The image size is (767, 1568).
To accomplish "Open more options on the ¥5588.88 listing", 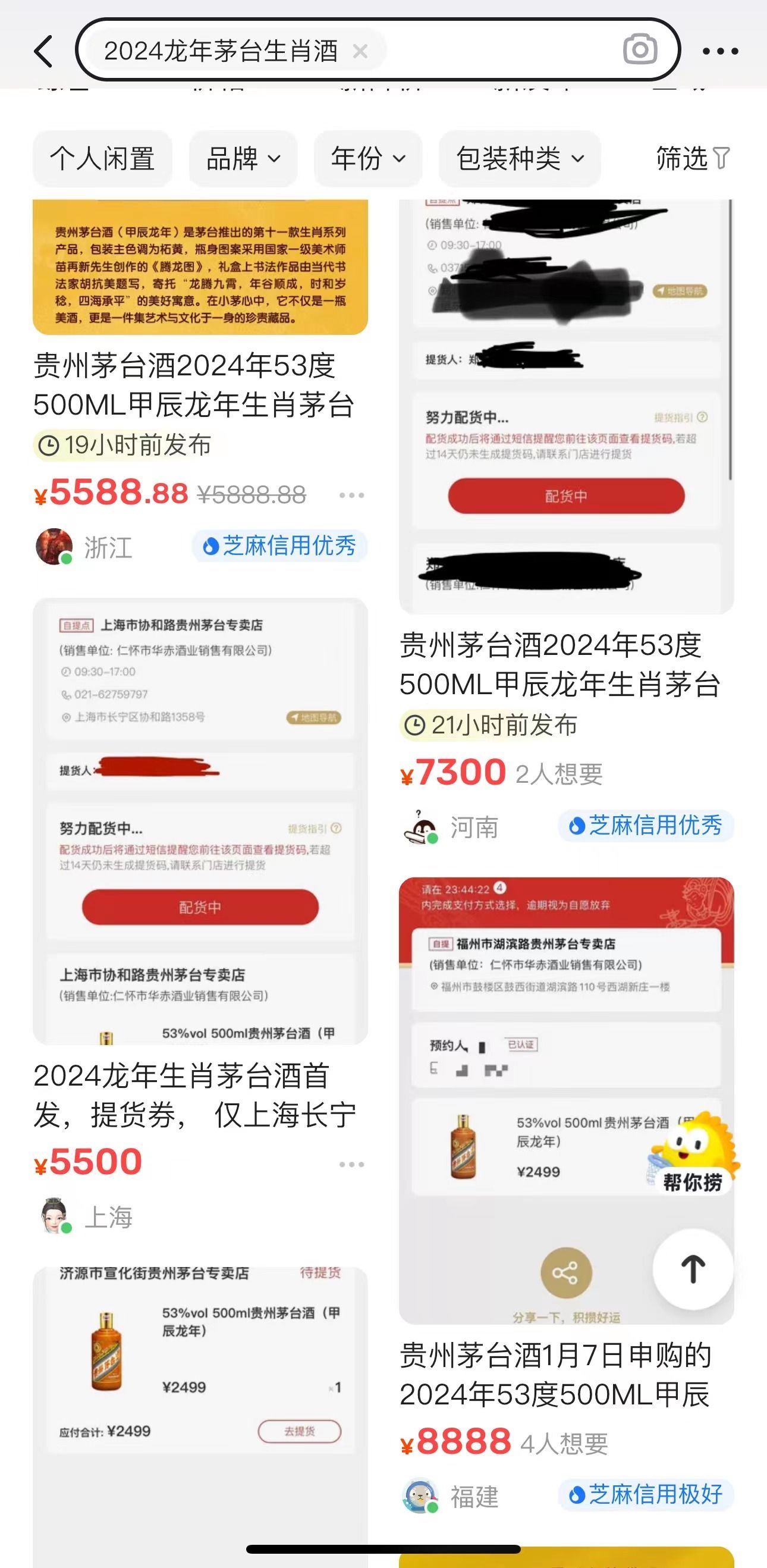I will tap(351, 496).
